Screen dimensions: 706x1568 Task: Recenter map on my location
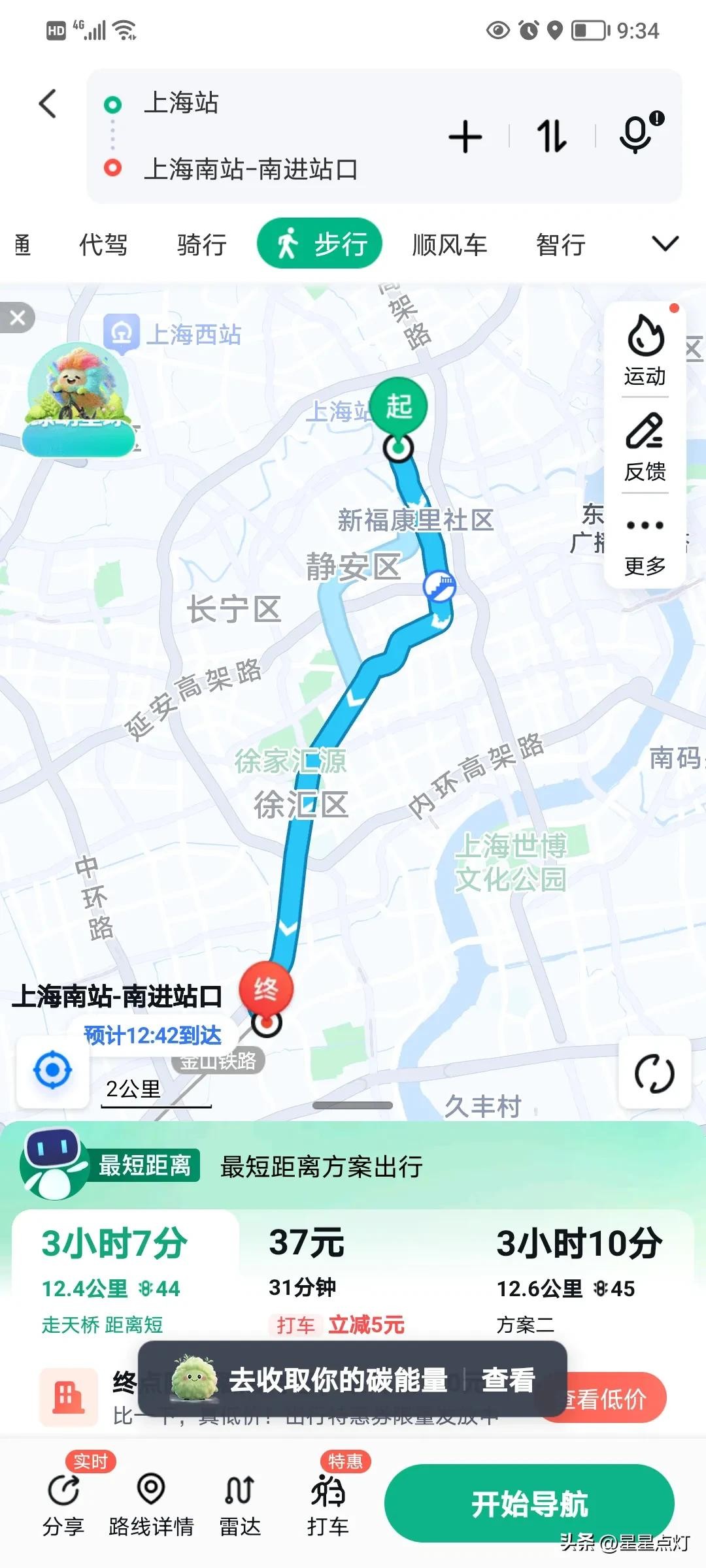click(x=52, y=1071)
